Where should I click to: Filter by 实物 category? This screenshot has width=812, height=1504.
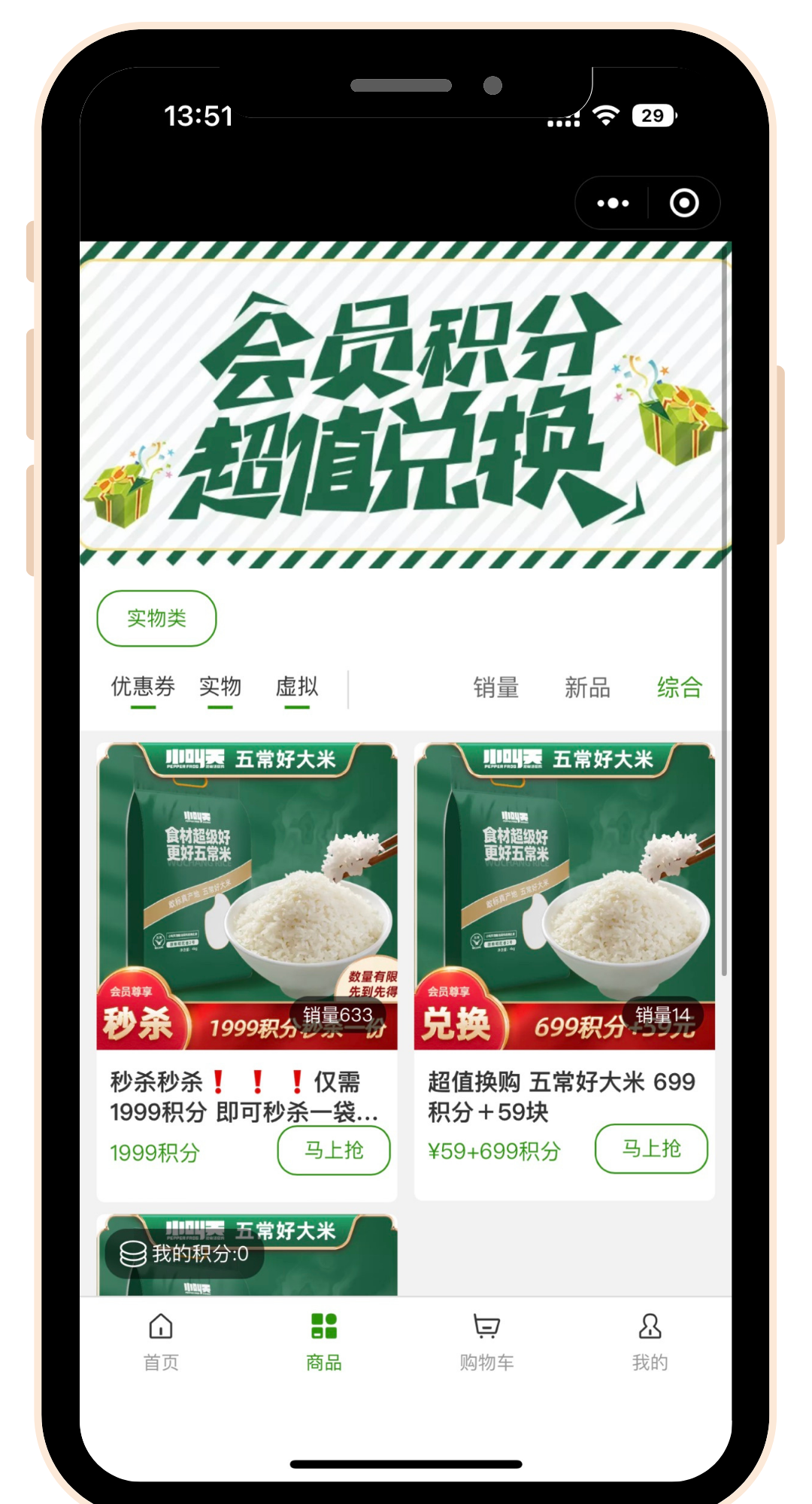click(220, 687)
